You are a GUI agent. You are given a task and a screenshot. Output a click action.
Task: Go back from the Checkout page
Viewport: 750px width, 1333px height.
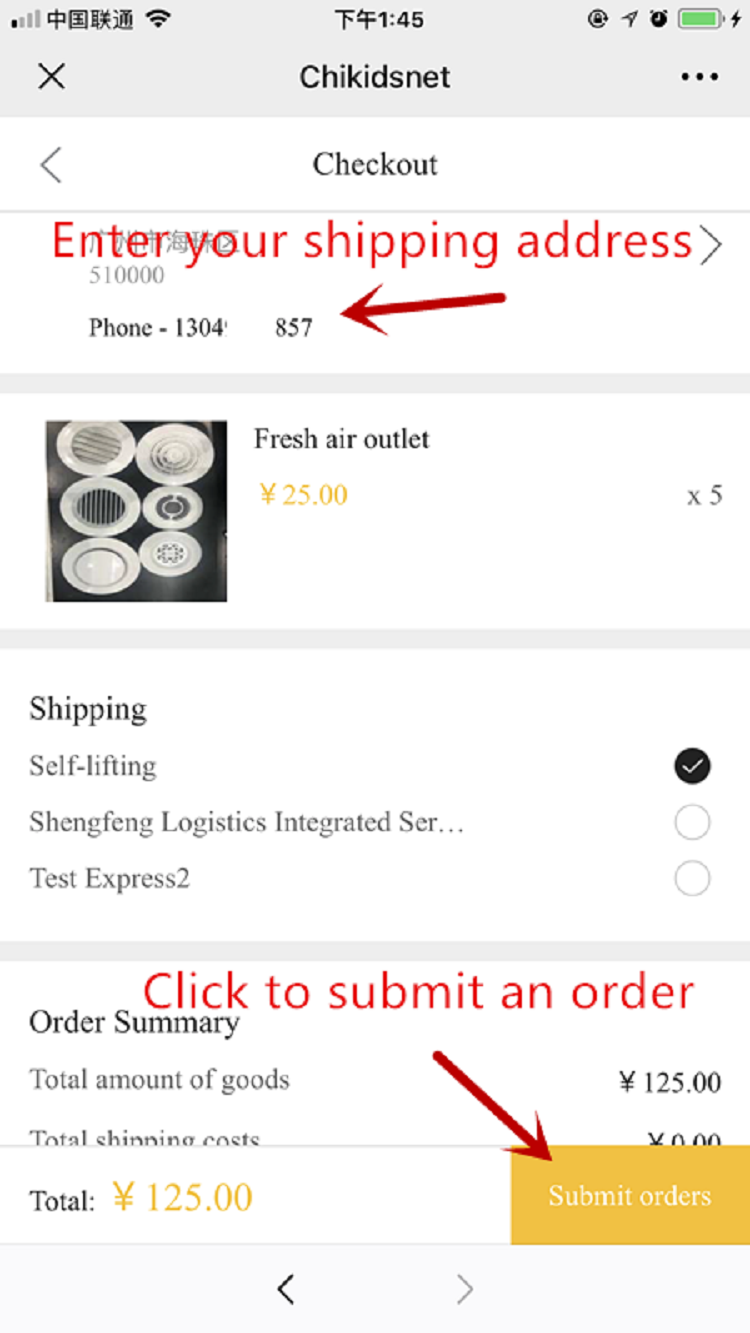51,165
